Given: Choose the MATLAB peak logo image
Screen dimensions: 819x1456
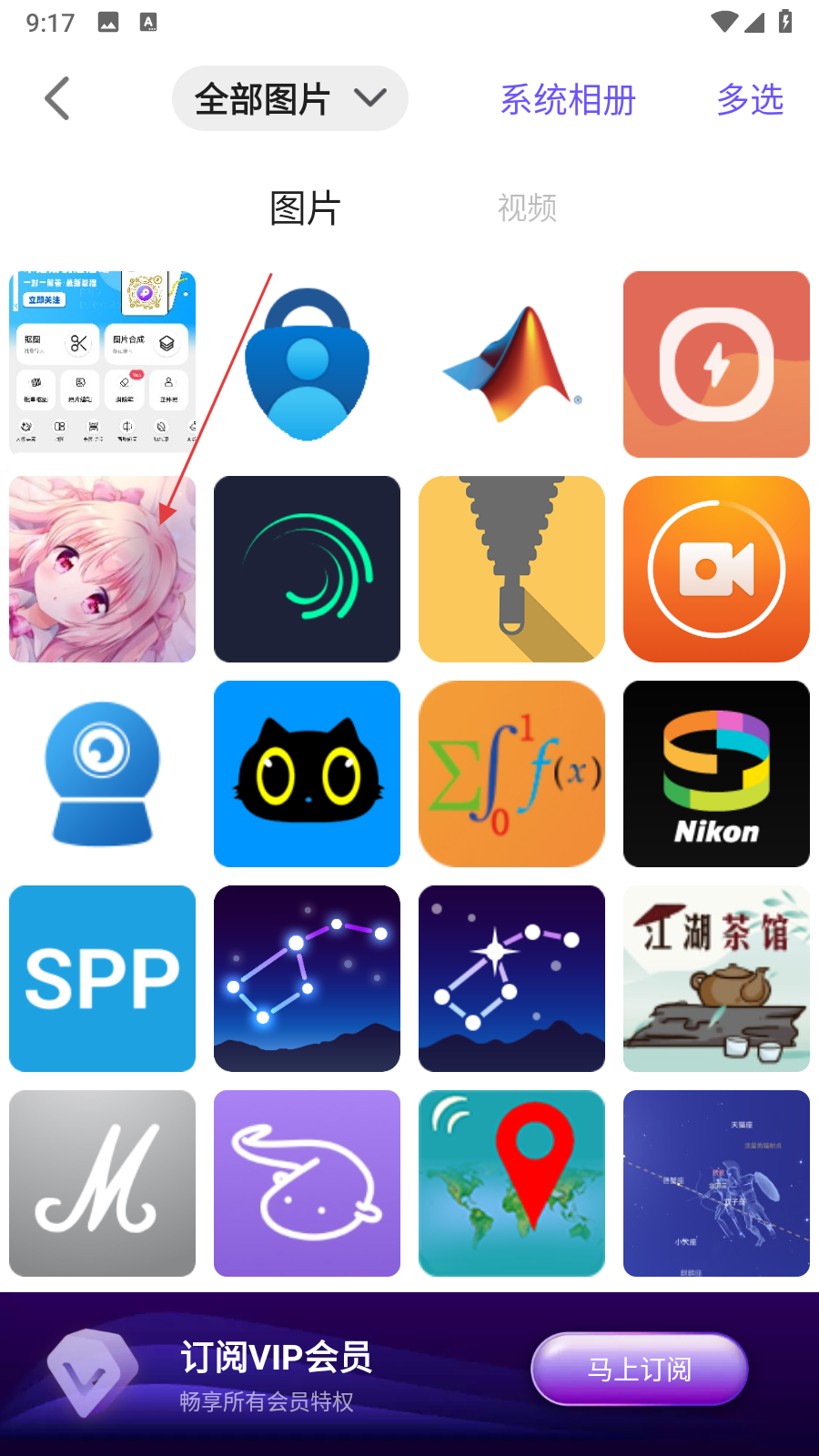Looking at the screenshot, I should pos(511,364).
